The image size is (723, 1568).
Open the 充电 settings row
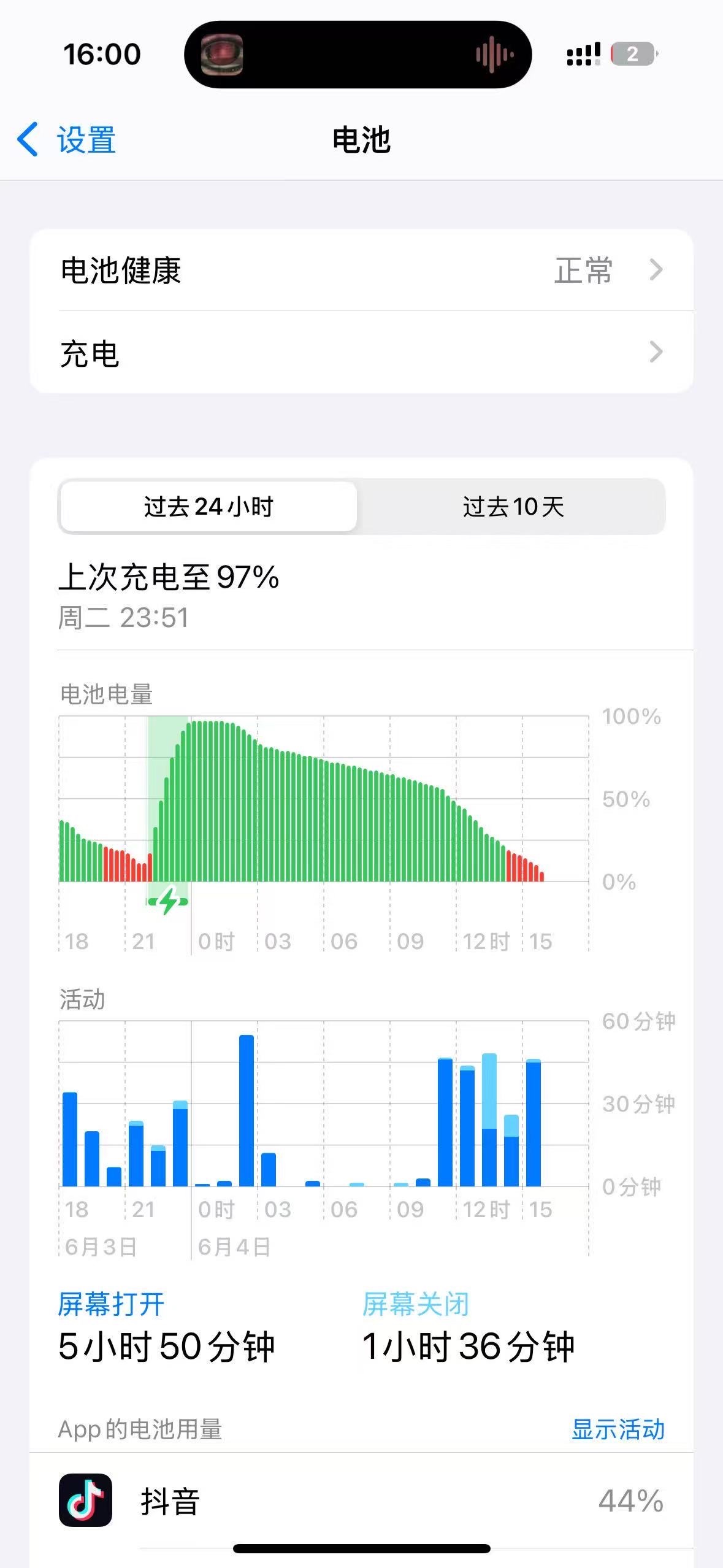(x=361, y=353)
